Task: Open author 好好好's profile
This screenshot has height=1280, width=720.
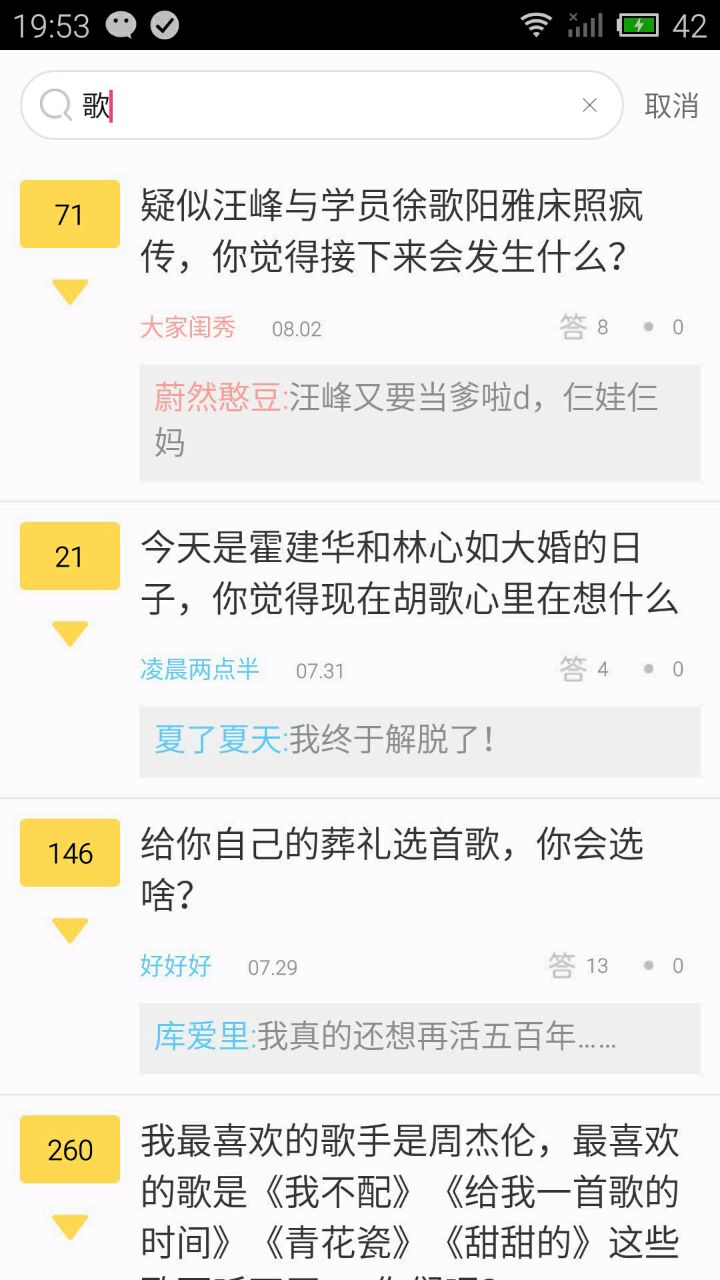Action: 176,966
